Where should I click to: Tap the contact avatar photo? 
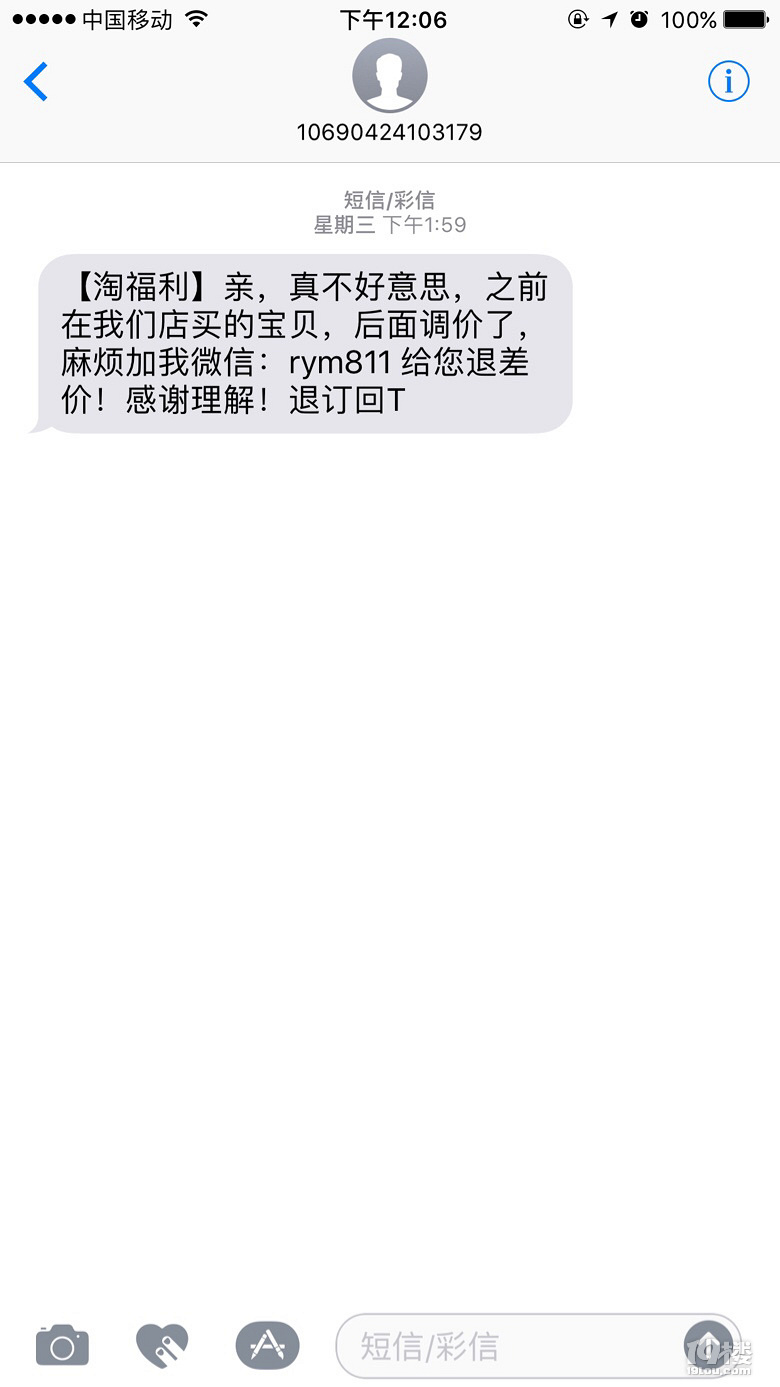390,75
